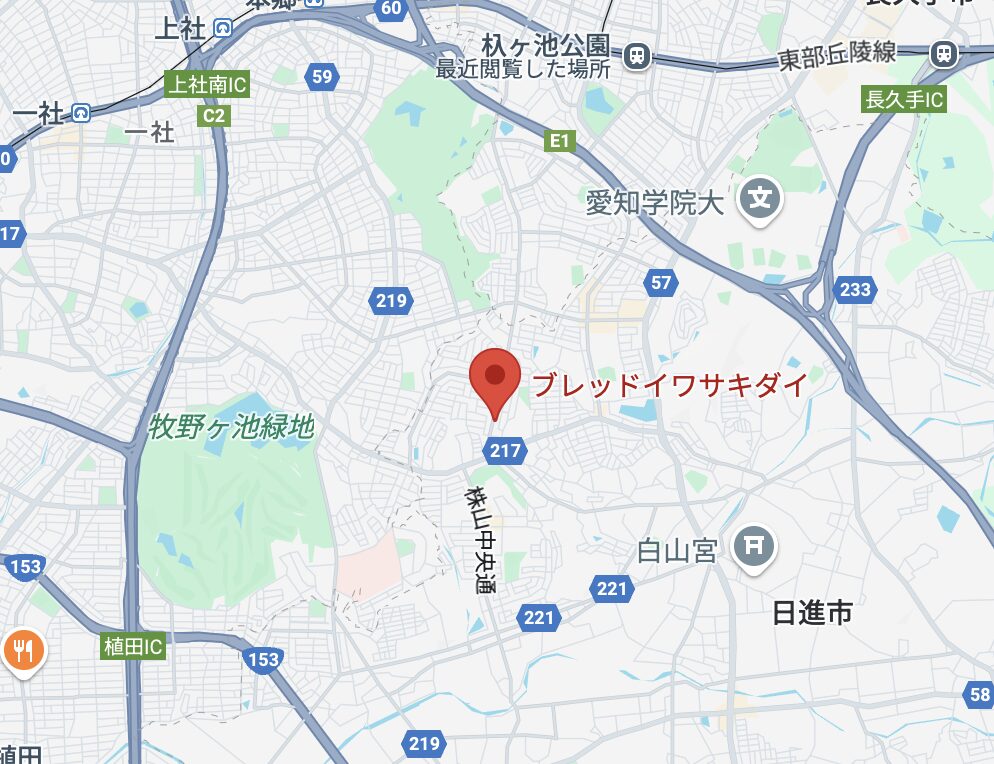Screen dimensions: 994x764
Task: Open the orange restaurant marker
Action: tap(22, 650)
